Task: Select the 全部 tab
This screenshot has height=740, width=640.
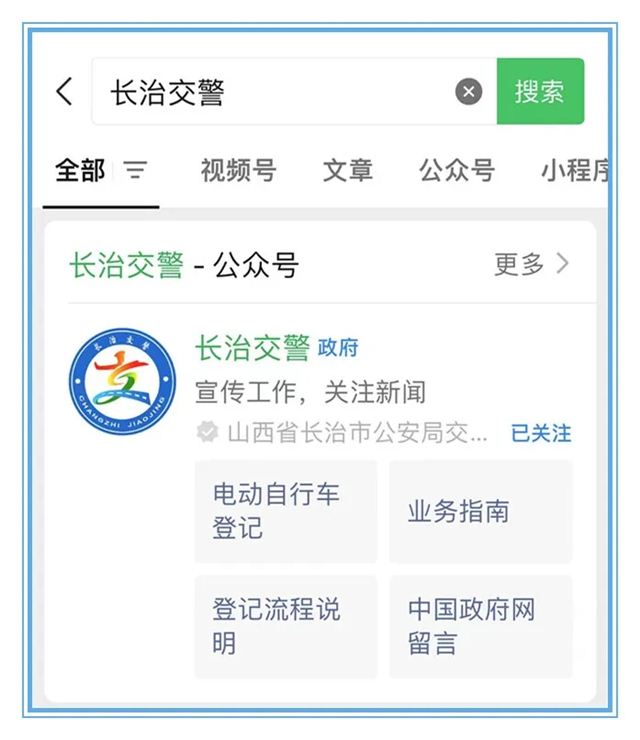Action: click(80, 171)
